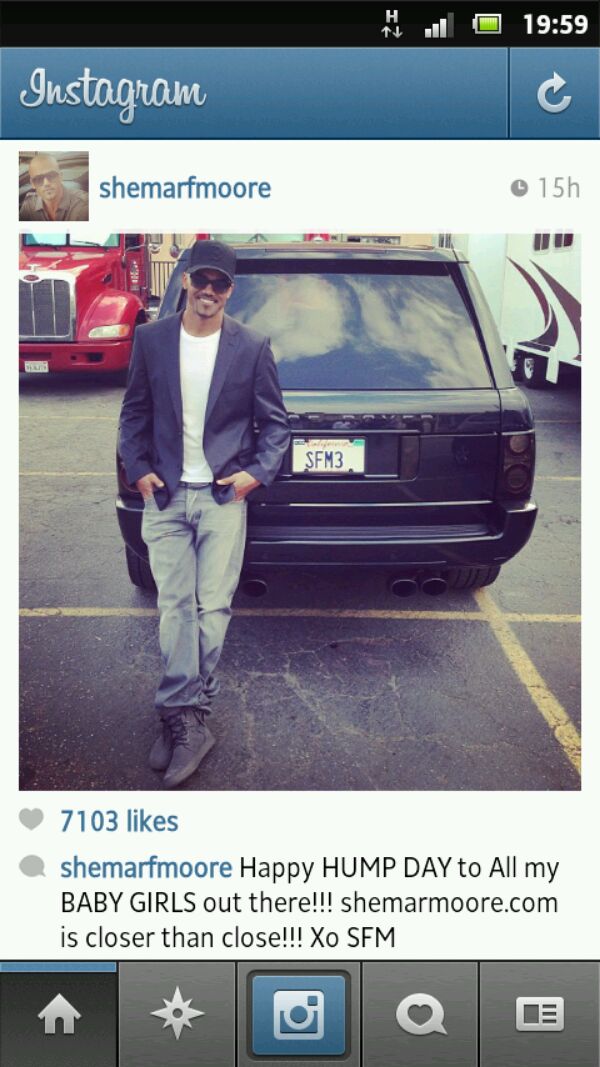Open the camera to share a photo
This screenshot has height=1067, width=600.
click(299, 1015)
